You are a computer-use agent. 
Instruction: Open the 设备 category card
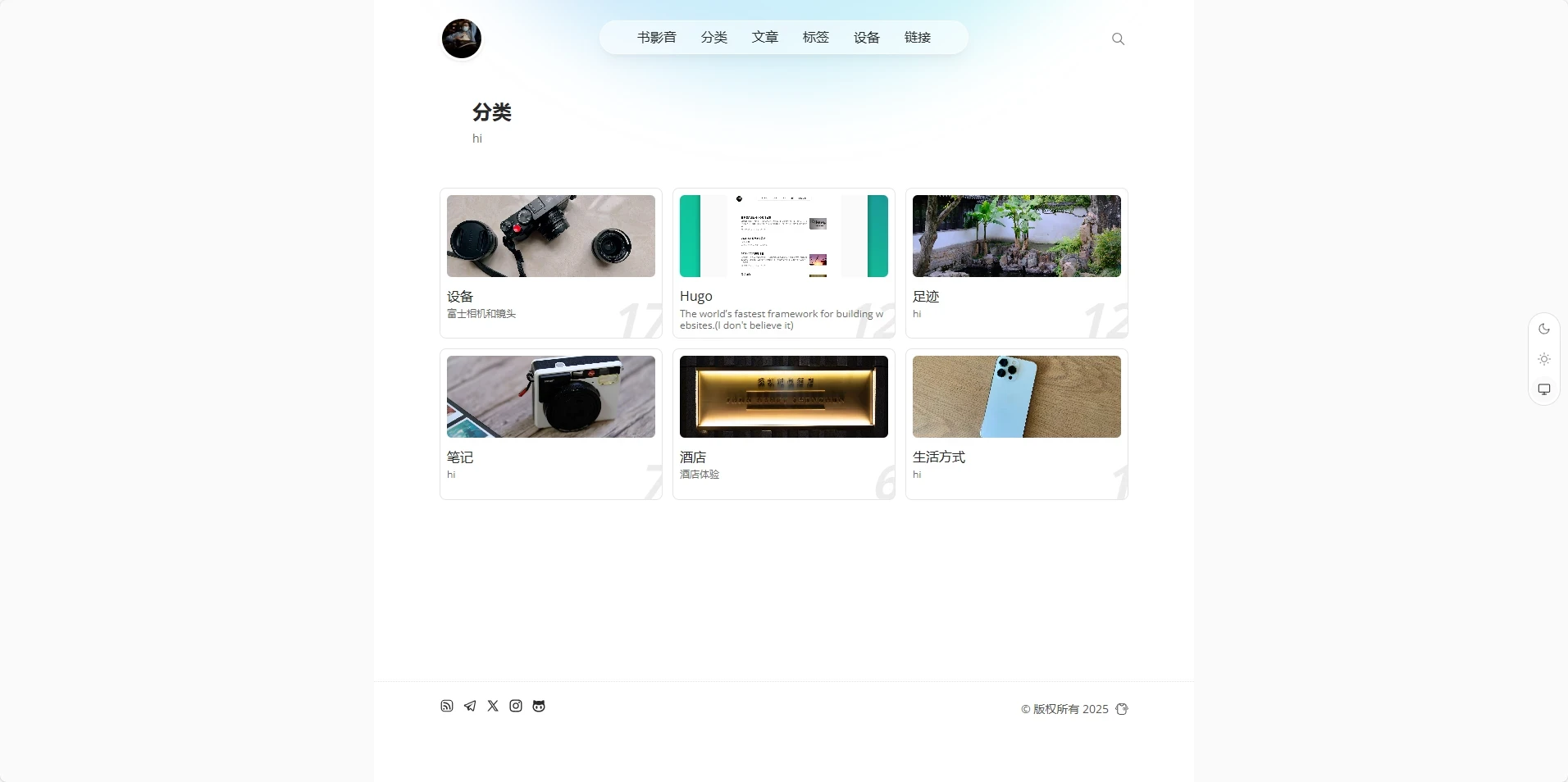tap(550, 263)
